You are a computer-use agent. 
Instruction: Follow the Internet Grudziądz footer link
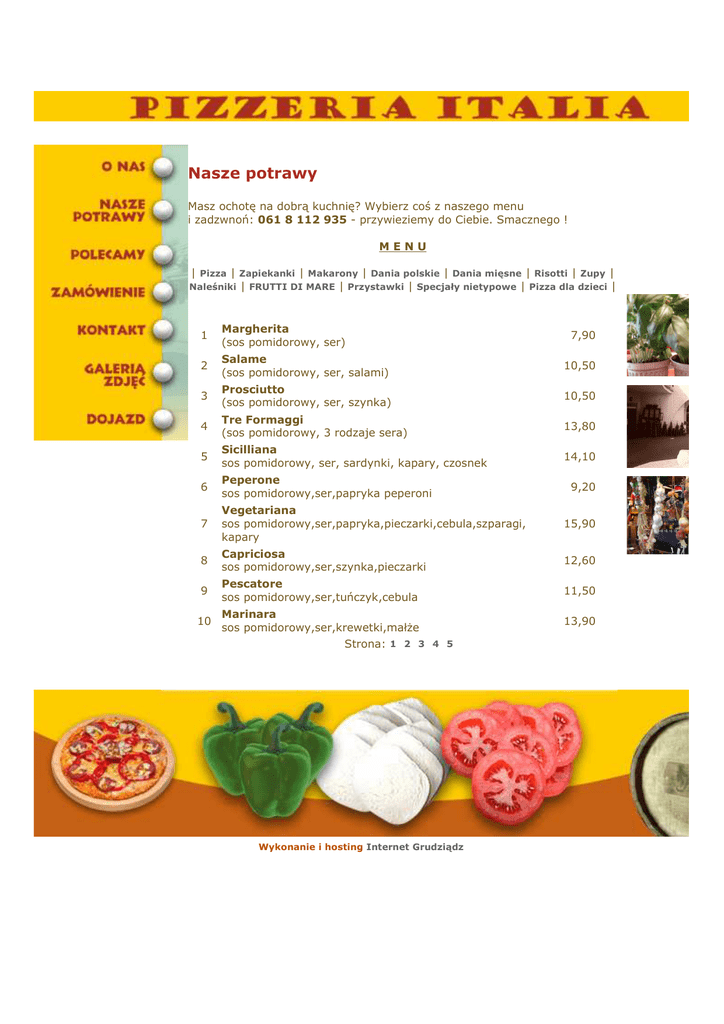[x=415, y=847]
